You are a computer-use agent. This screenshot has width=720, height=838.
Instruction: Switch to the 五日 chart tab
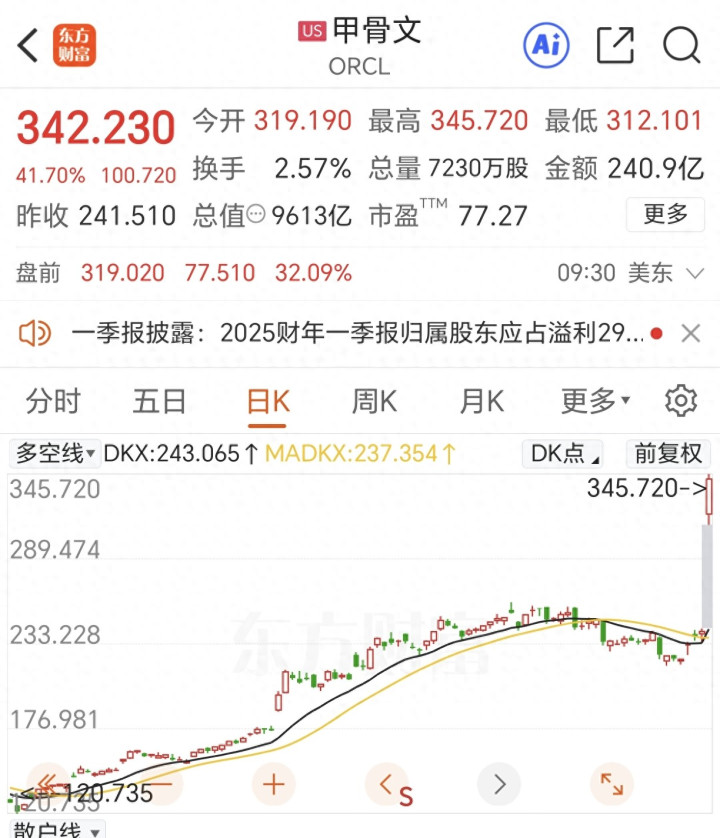[159, 401]
